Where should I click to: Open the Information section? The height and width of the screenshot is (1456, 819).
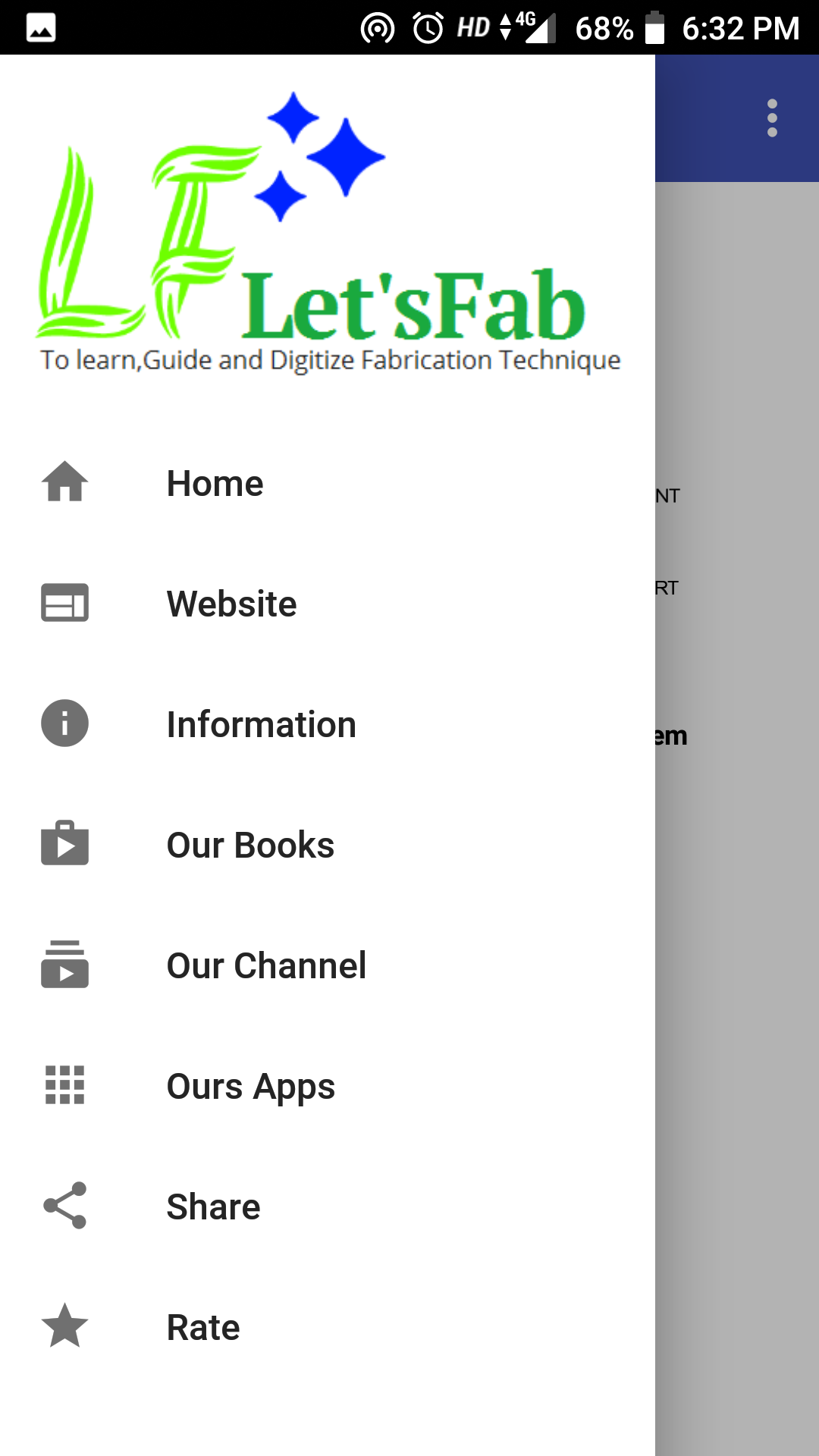[x=261, y=724]
